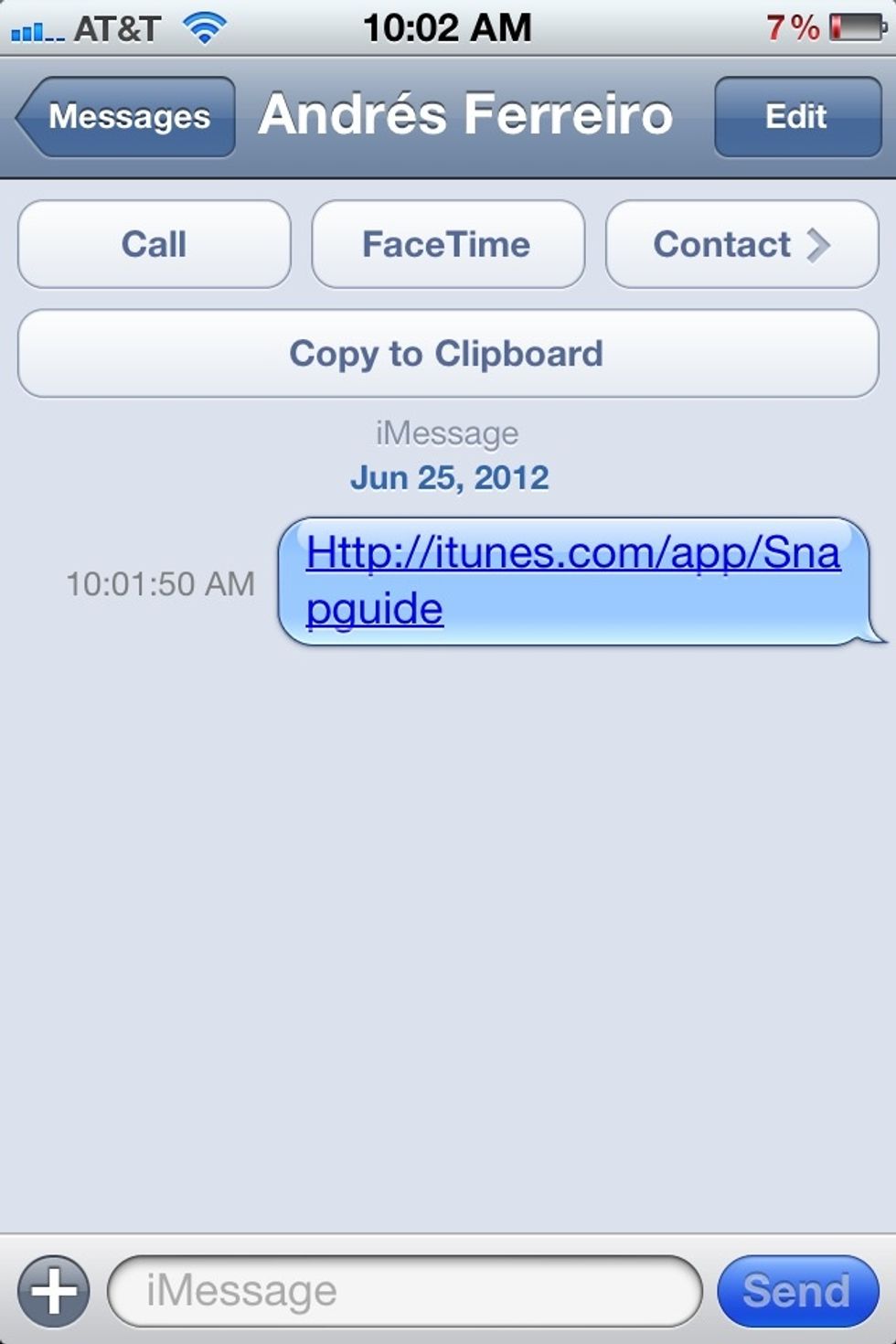
Task: Select the blue message bubble
Action: (579, 579)
